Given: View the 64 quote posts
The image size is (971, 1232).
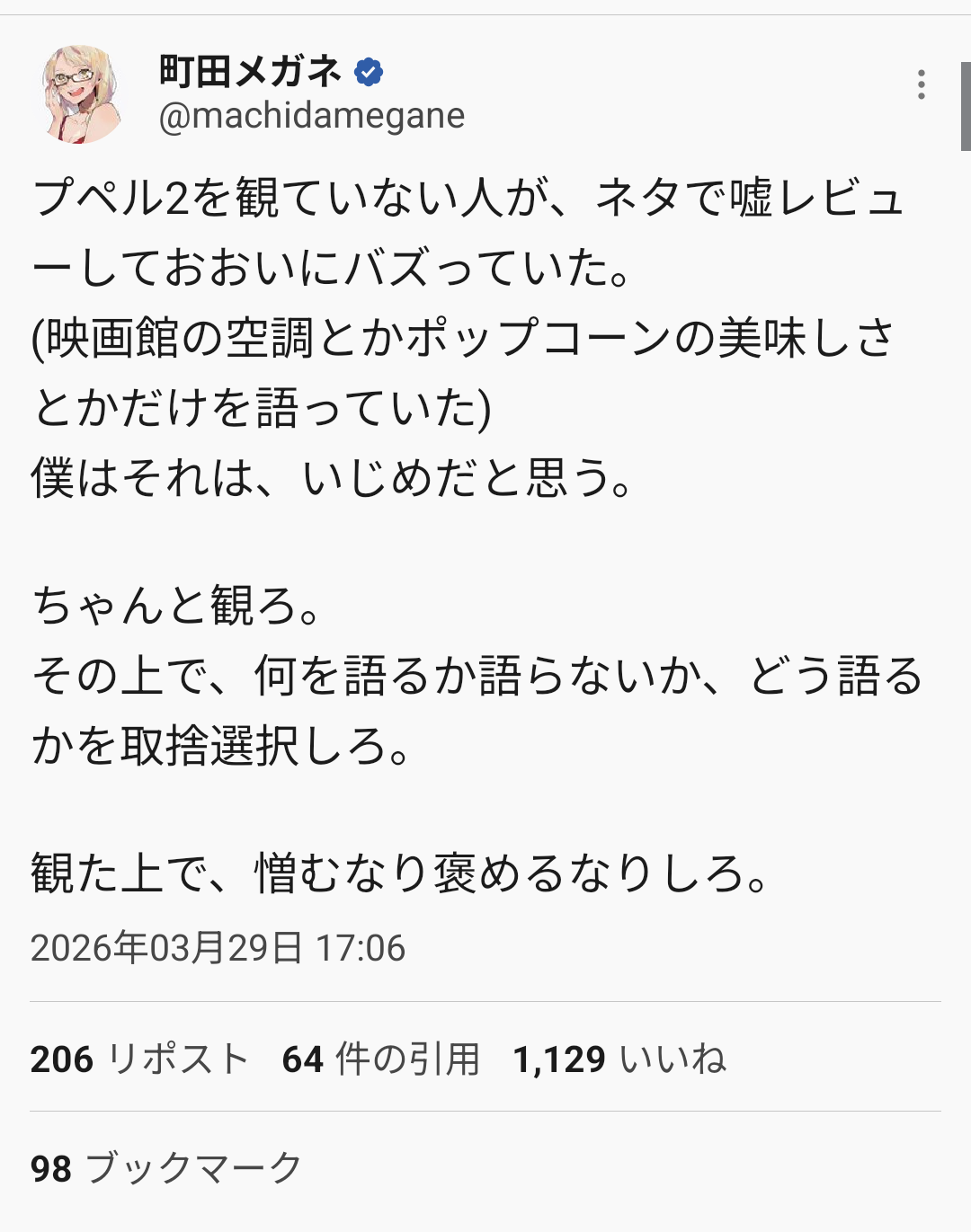Looking at the screenshot, I should (380, 1059).
